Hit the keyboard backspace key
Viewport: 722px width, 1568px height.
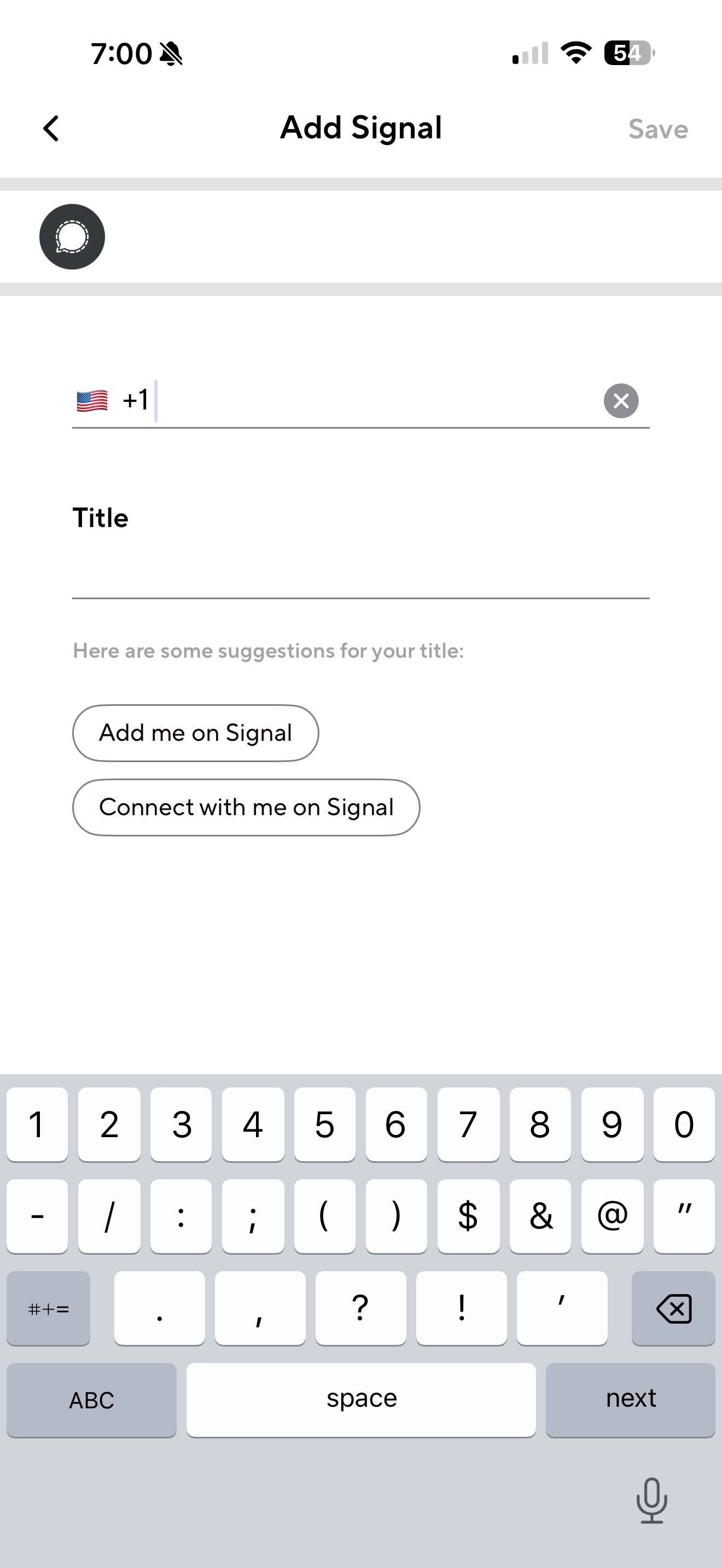tap(673, 1308)
